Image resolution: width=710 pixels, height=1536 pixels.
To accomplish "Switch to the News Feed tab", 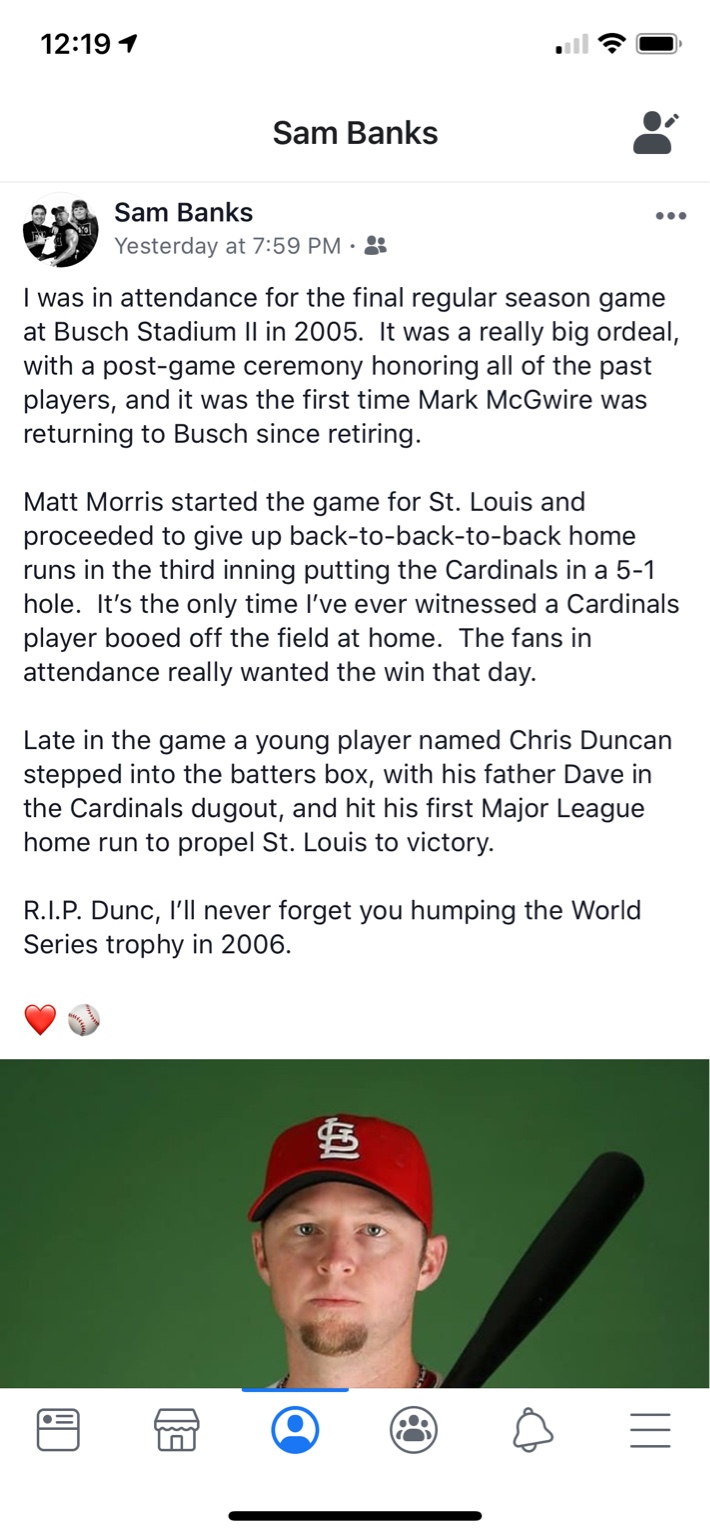I will [58, 1430].
